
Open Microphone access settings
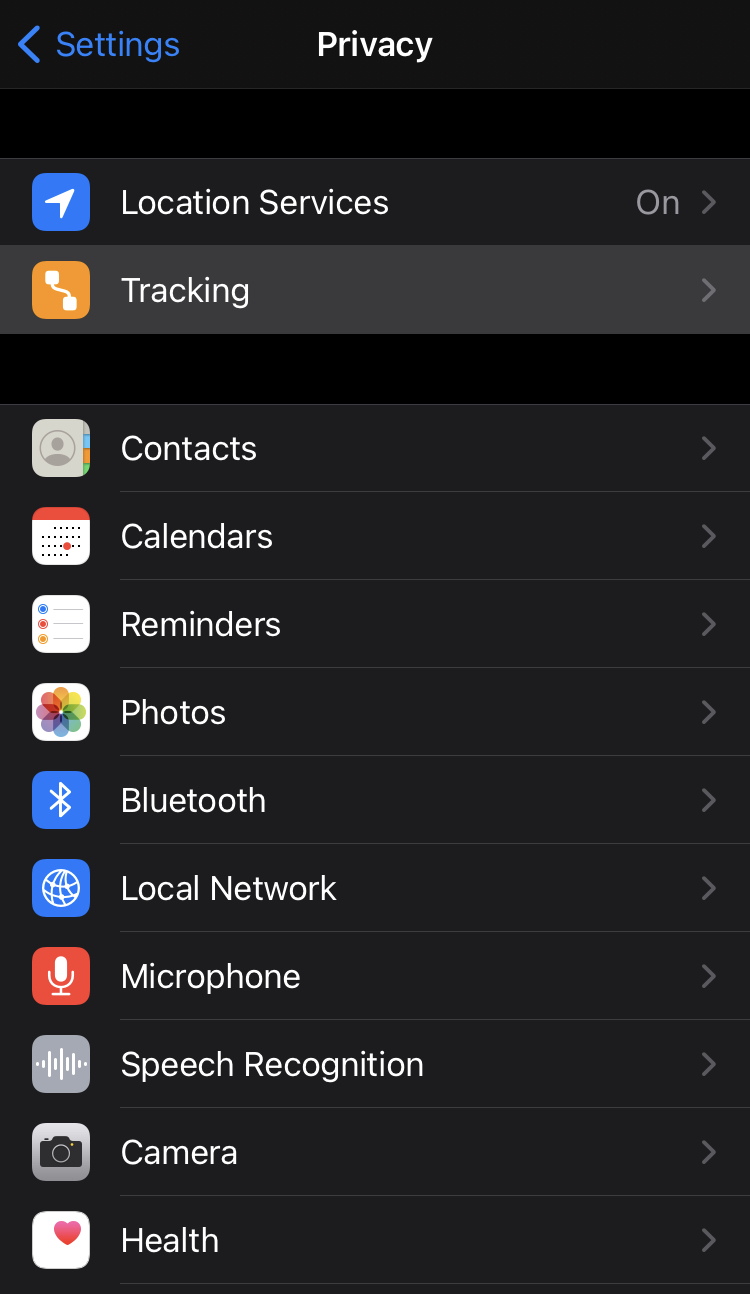point(375,976)
